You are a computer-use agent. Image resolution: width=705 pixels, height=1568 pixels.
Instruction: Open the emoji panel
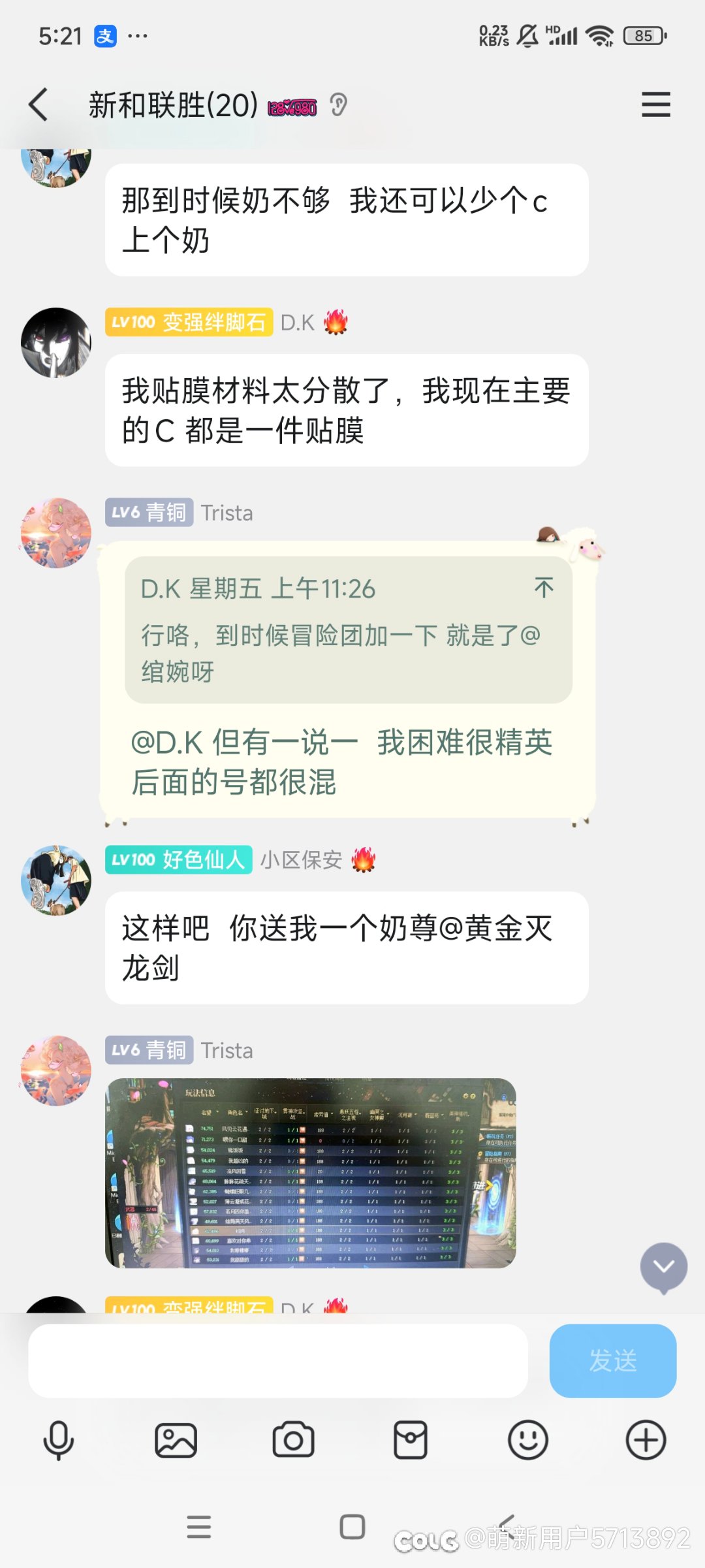[x=528, y=1440]
